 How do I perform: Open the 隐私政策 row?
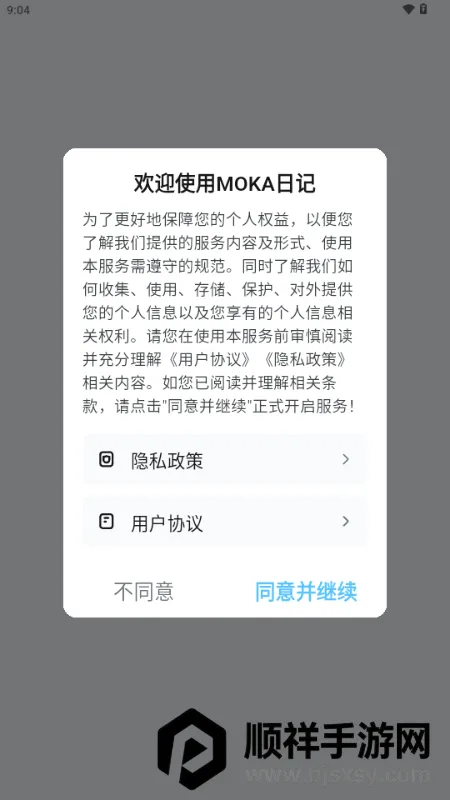click(224, 460)
